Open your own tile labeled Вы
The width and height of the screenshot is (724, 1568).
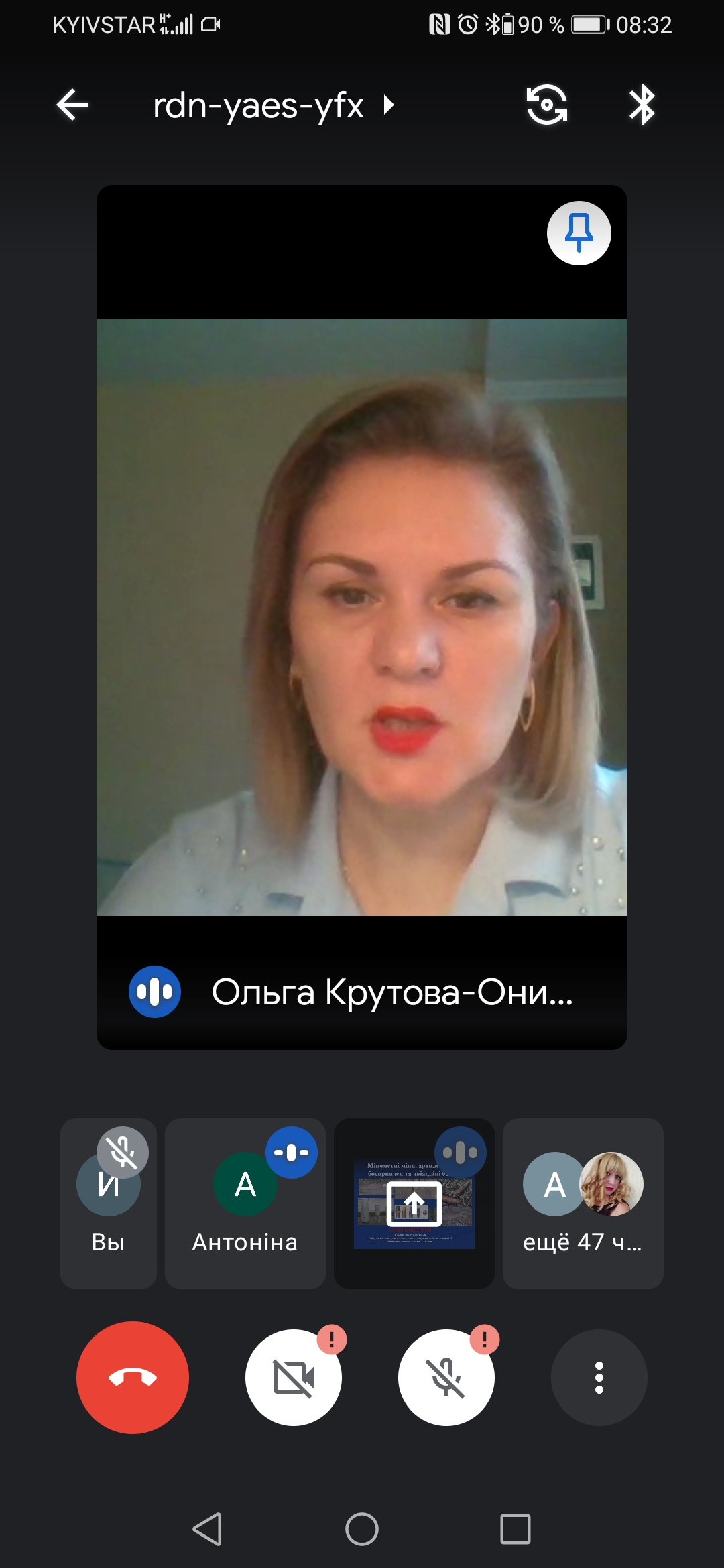click(109, 1203)
